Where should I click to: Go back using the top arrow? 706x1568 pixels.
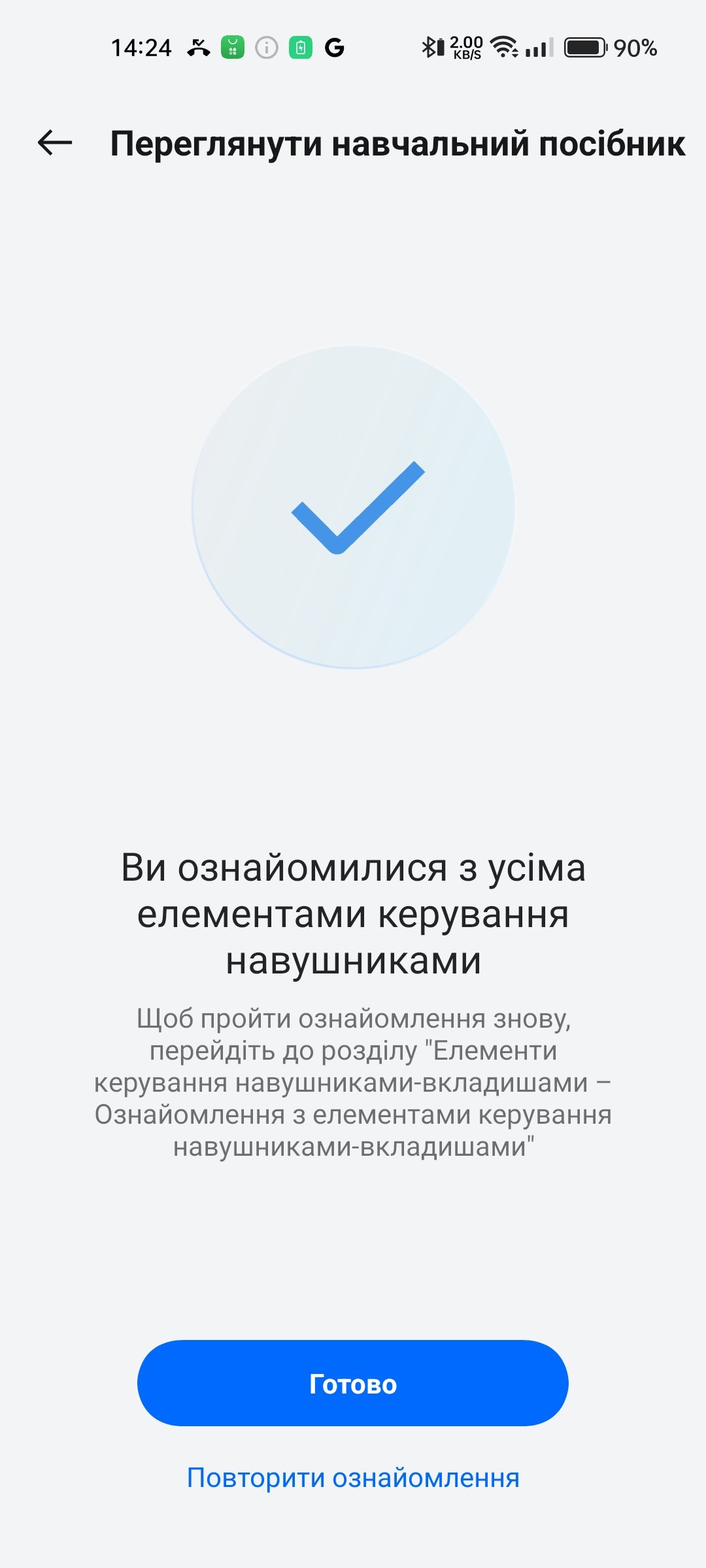click(55, 142)
